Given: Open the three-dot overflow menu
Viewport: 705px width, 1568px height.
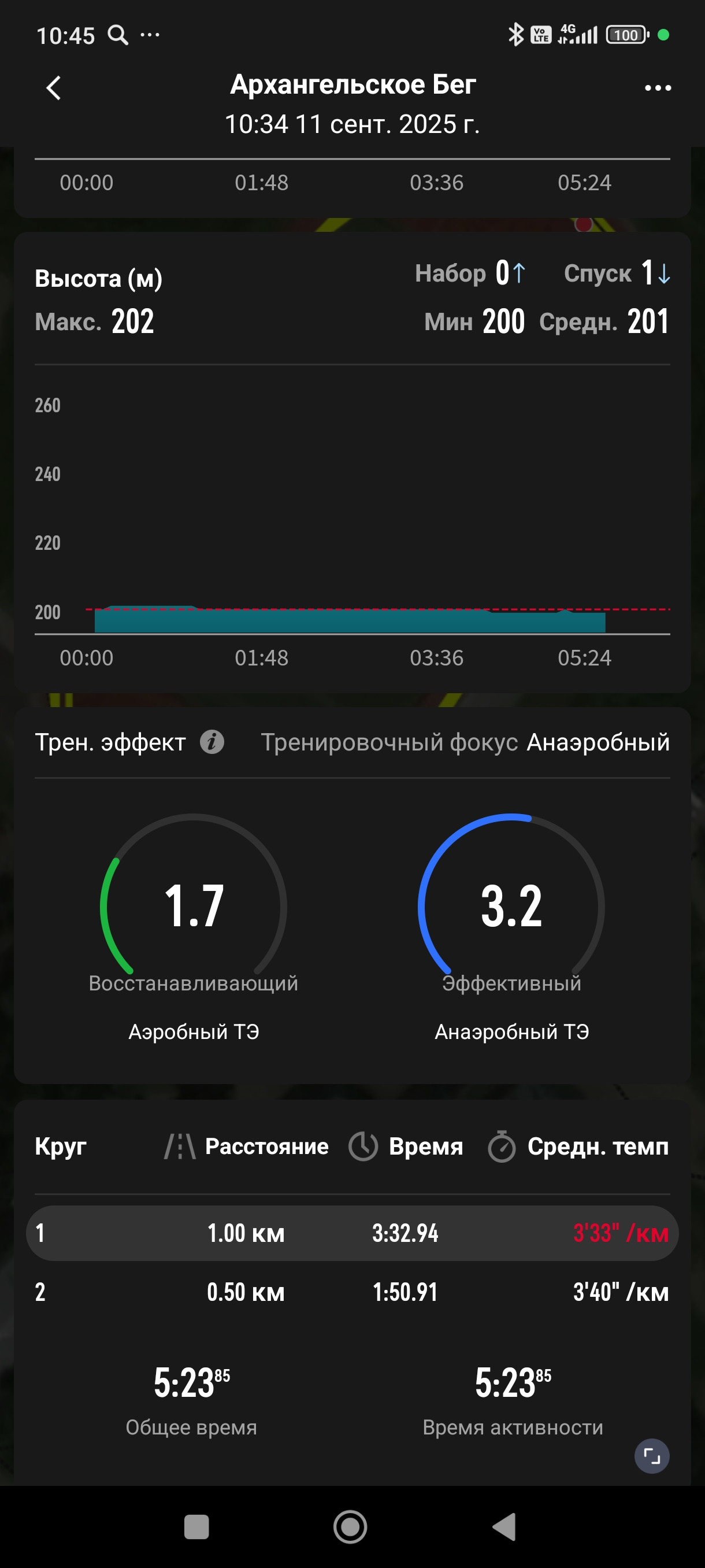Looking at the screenshot, I should 658,88.
